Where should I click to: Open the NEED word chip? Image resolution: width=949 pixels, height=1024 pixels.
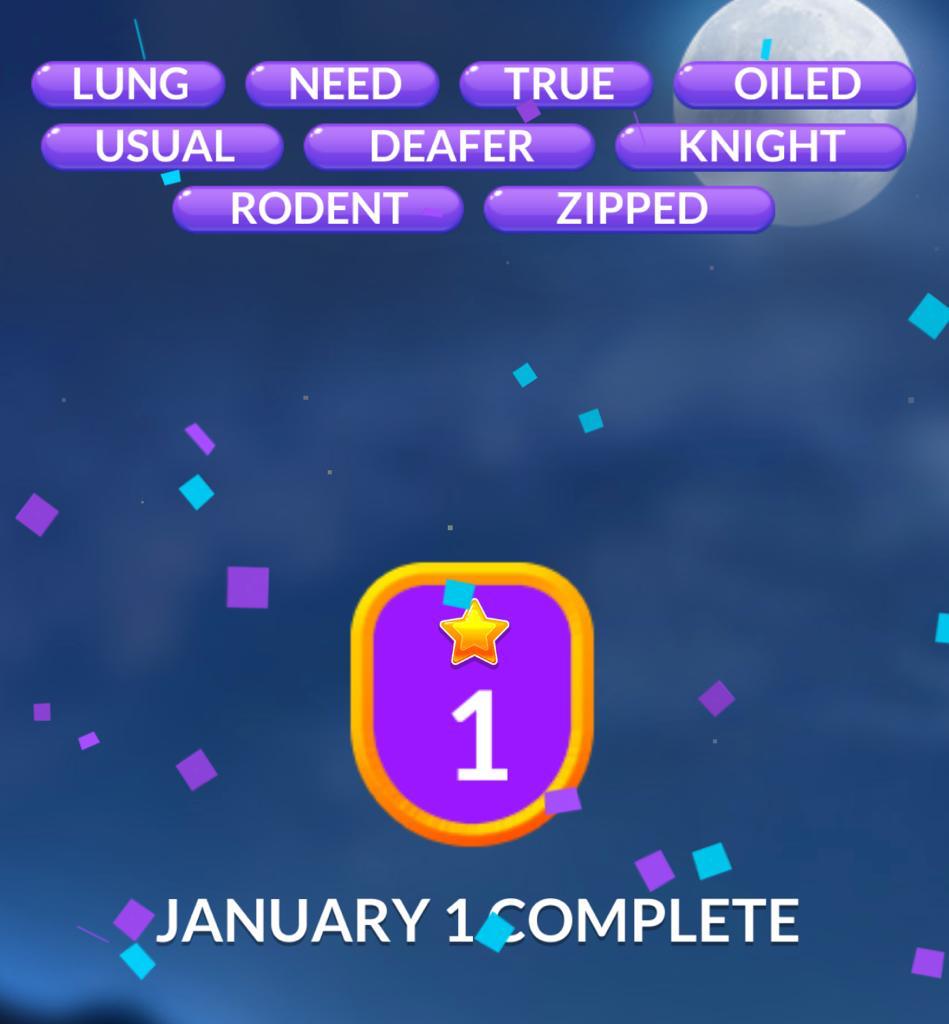342,85
